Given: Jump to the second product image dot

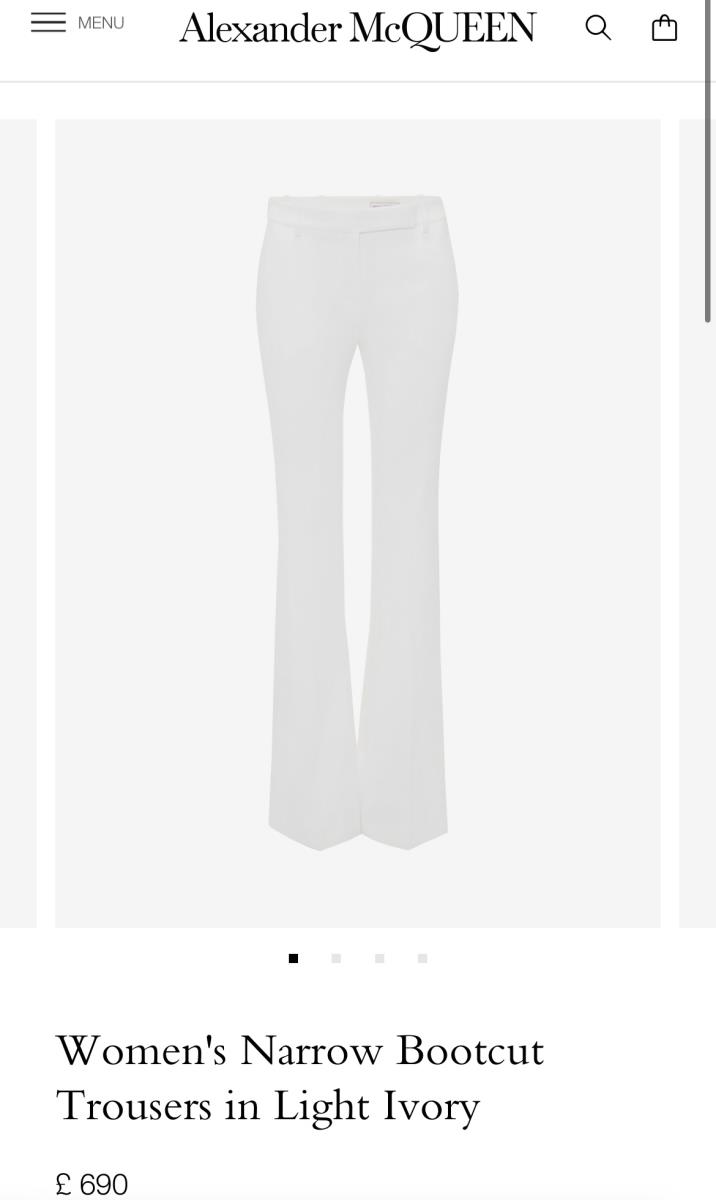Looking at the screenshot, I should [x=336, y=958].
